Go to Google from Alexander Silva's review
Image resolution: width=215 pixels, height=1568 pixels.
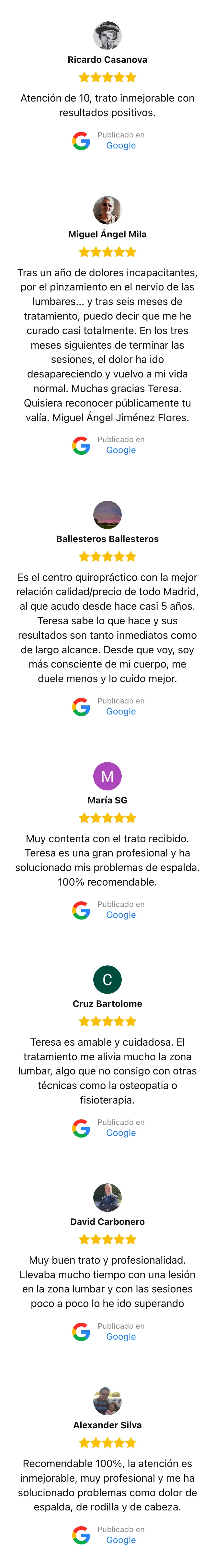tap(120, 1540)
